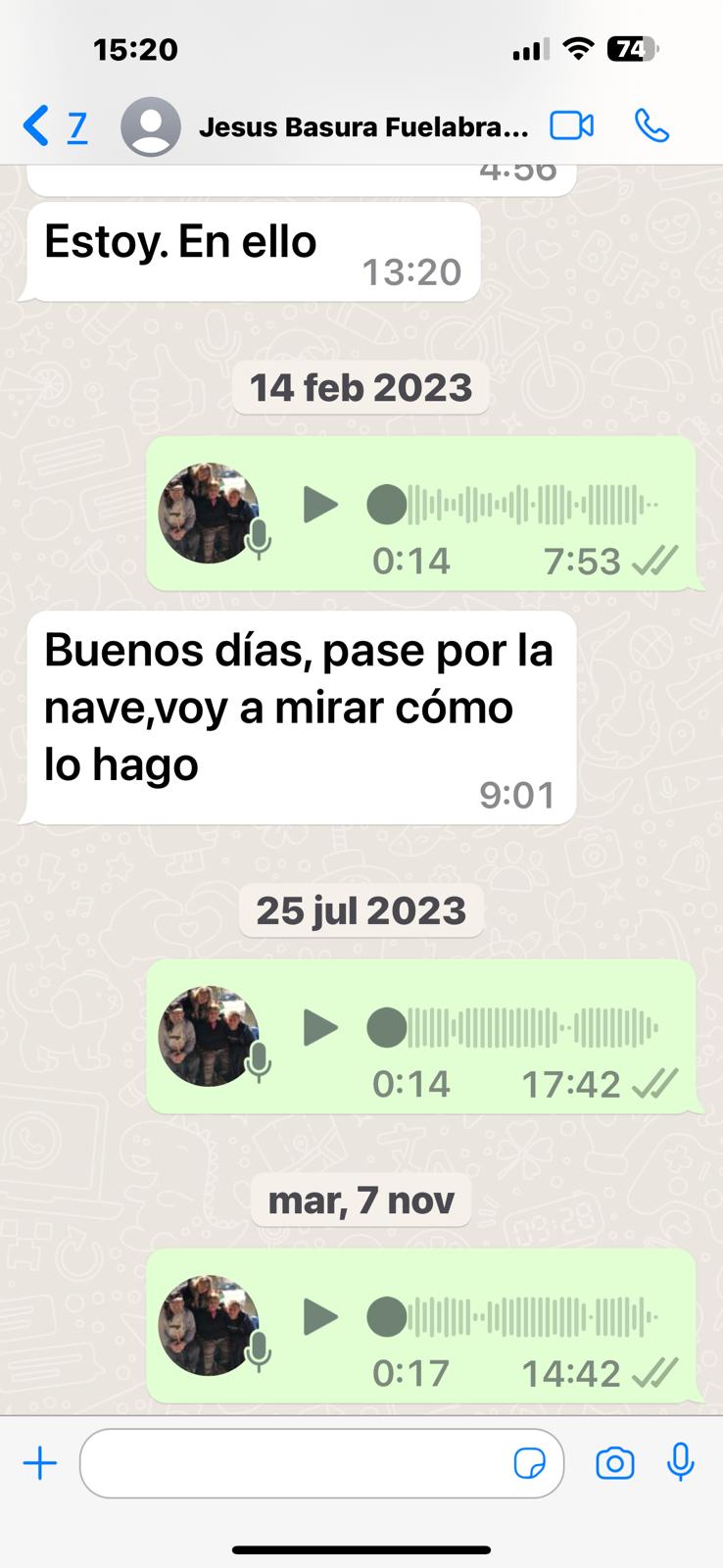Open the sticker picker
This screenshot has height=1568, width=723.
pyautogui.click(x=530, y=1464)
